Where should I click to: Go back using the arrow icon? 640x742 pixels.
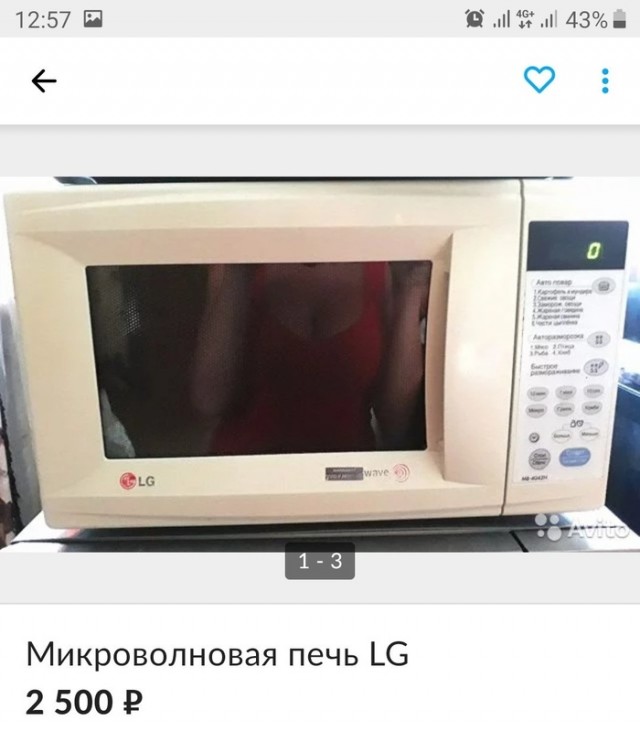pos(44,81)
